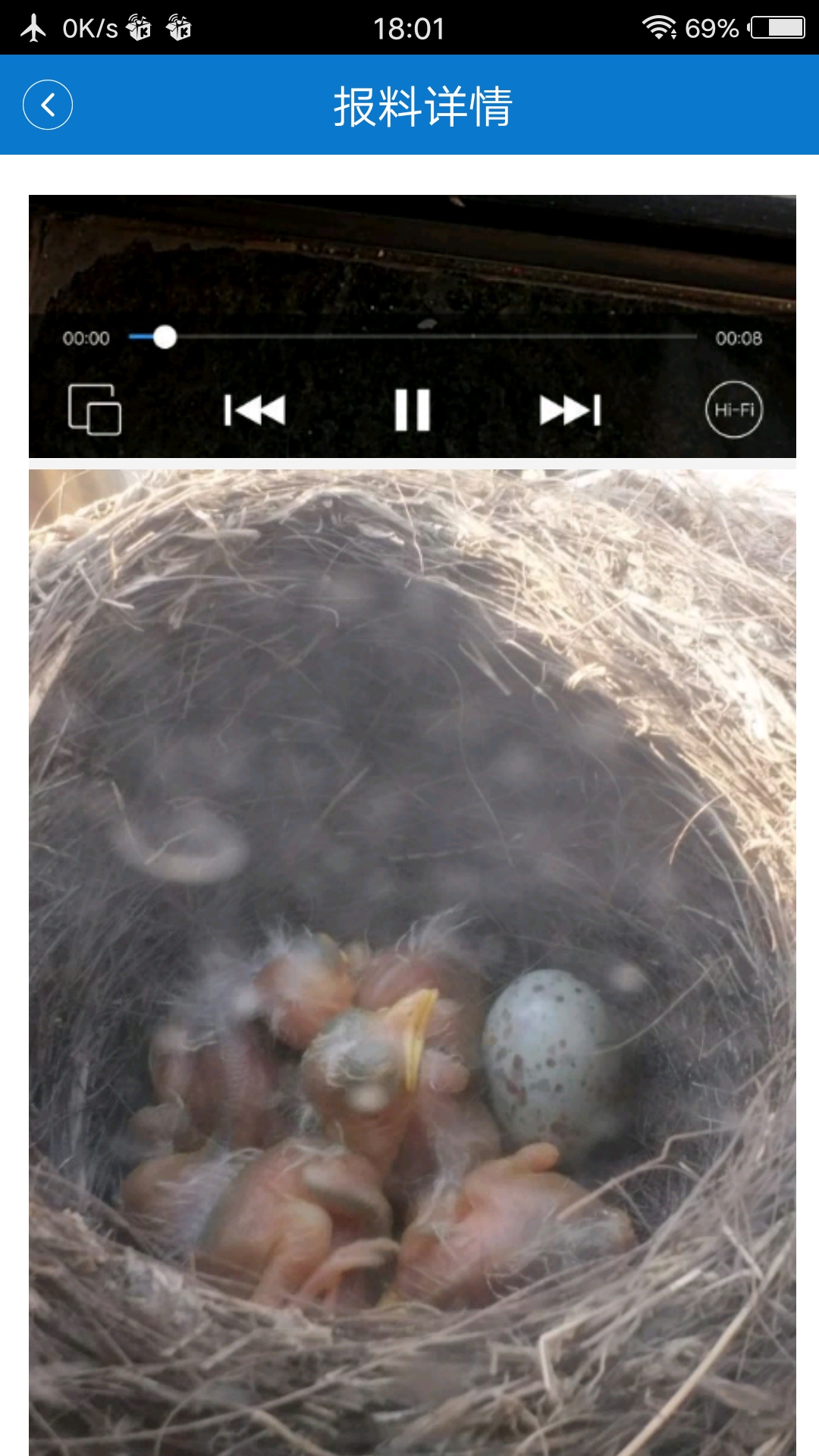Image resolution: width=819 pixels, height=1456 pixels.
Task: Go back from the 报料详情 page
Action: tap(48, 105)
